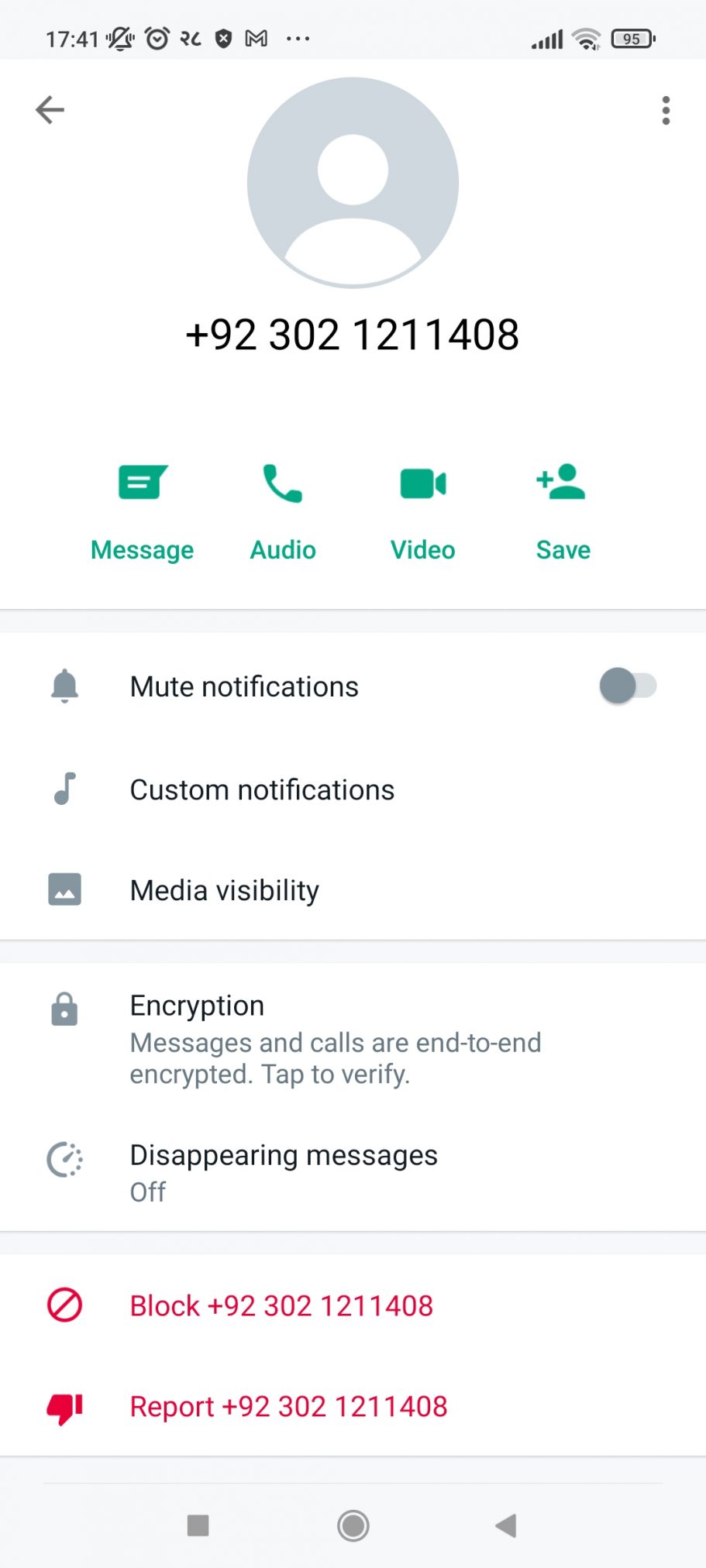This screenshot has width=706, height=1568.
Task: Toggle the Mute notifications switch
Action: click(627, 686)
